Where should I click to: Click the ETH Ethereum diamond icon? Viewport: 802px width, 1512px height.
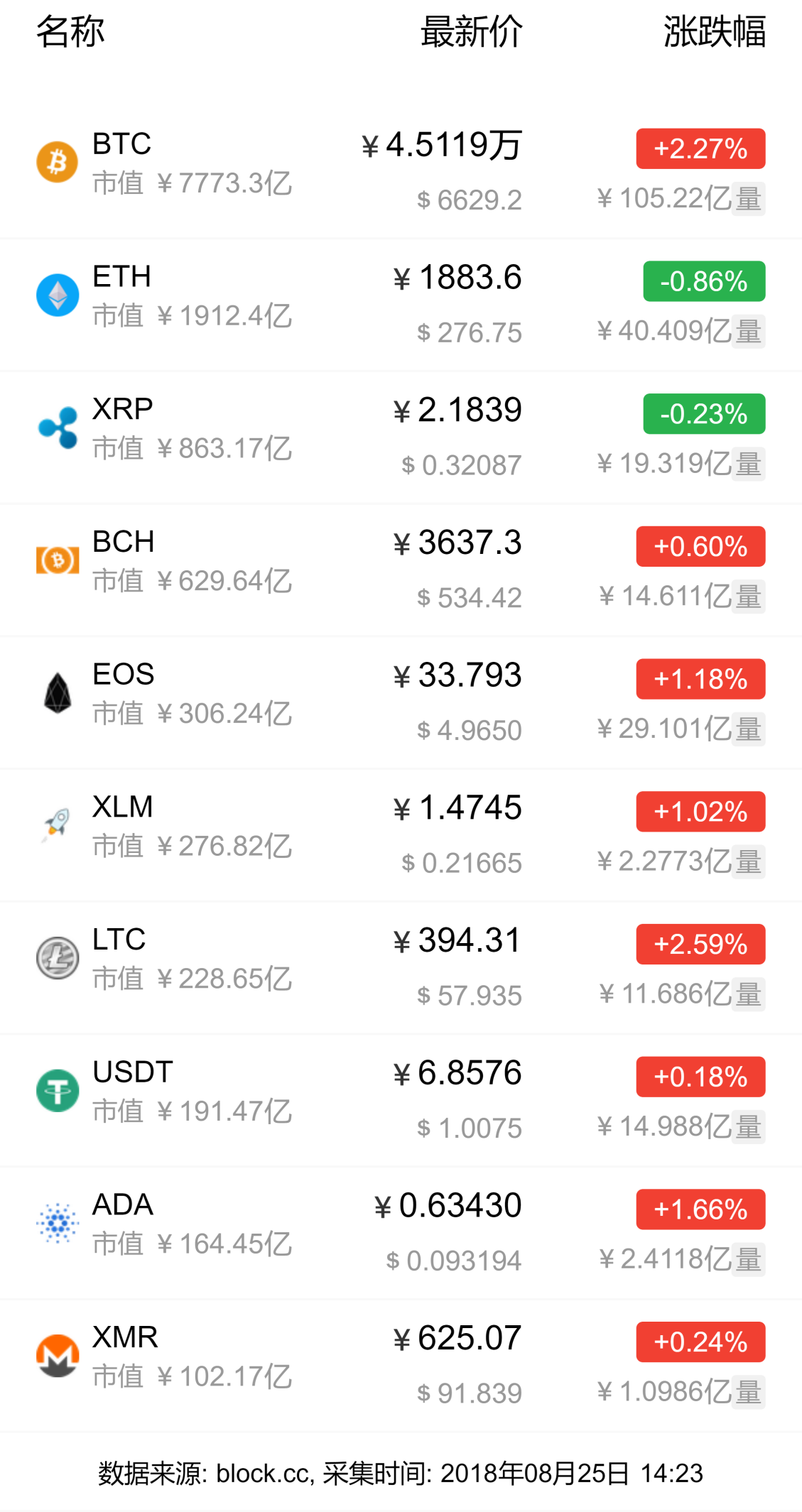pos(57,293)
